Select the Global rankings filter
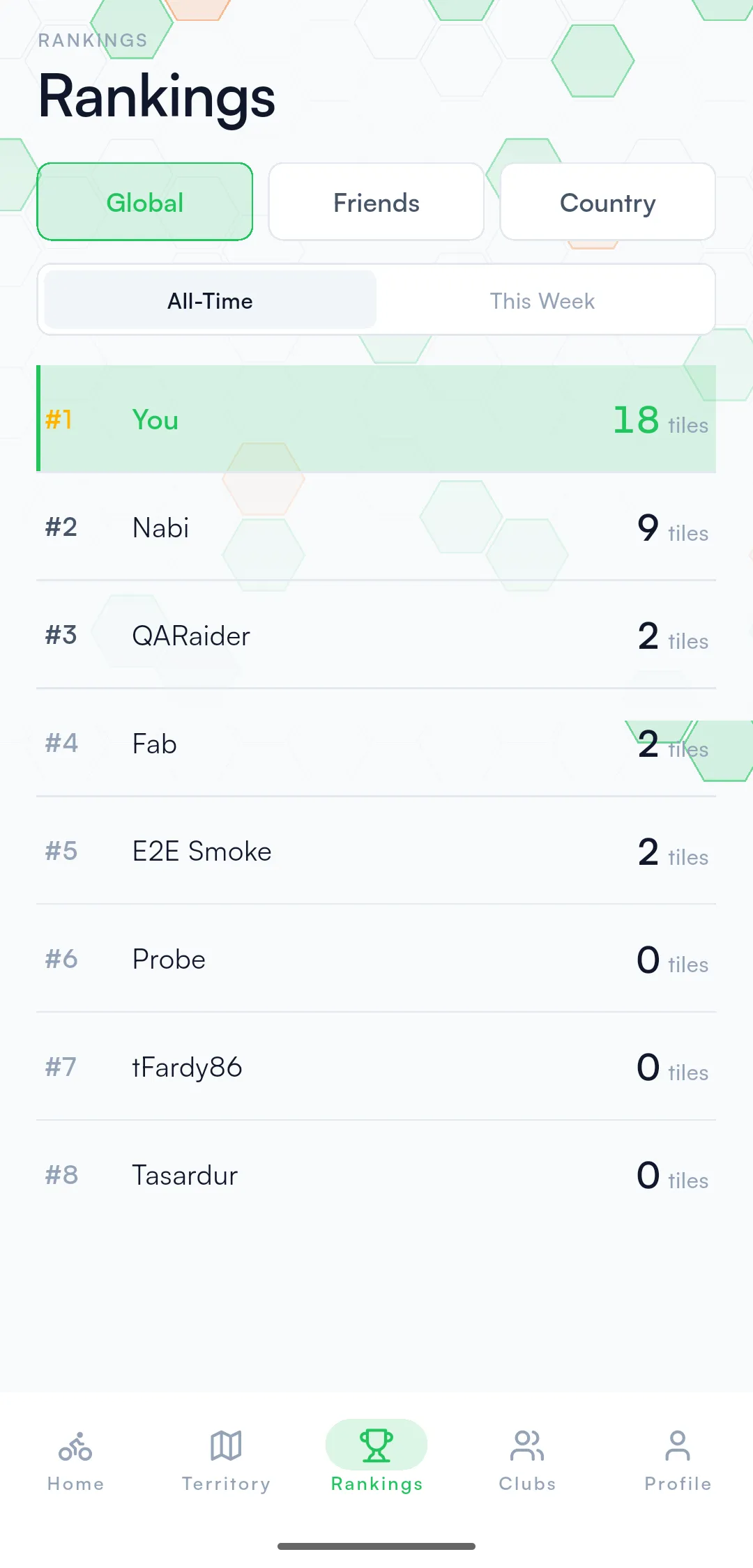 (145, 202)
